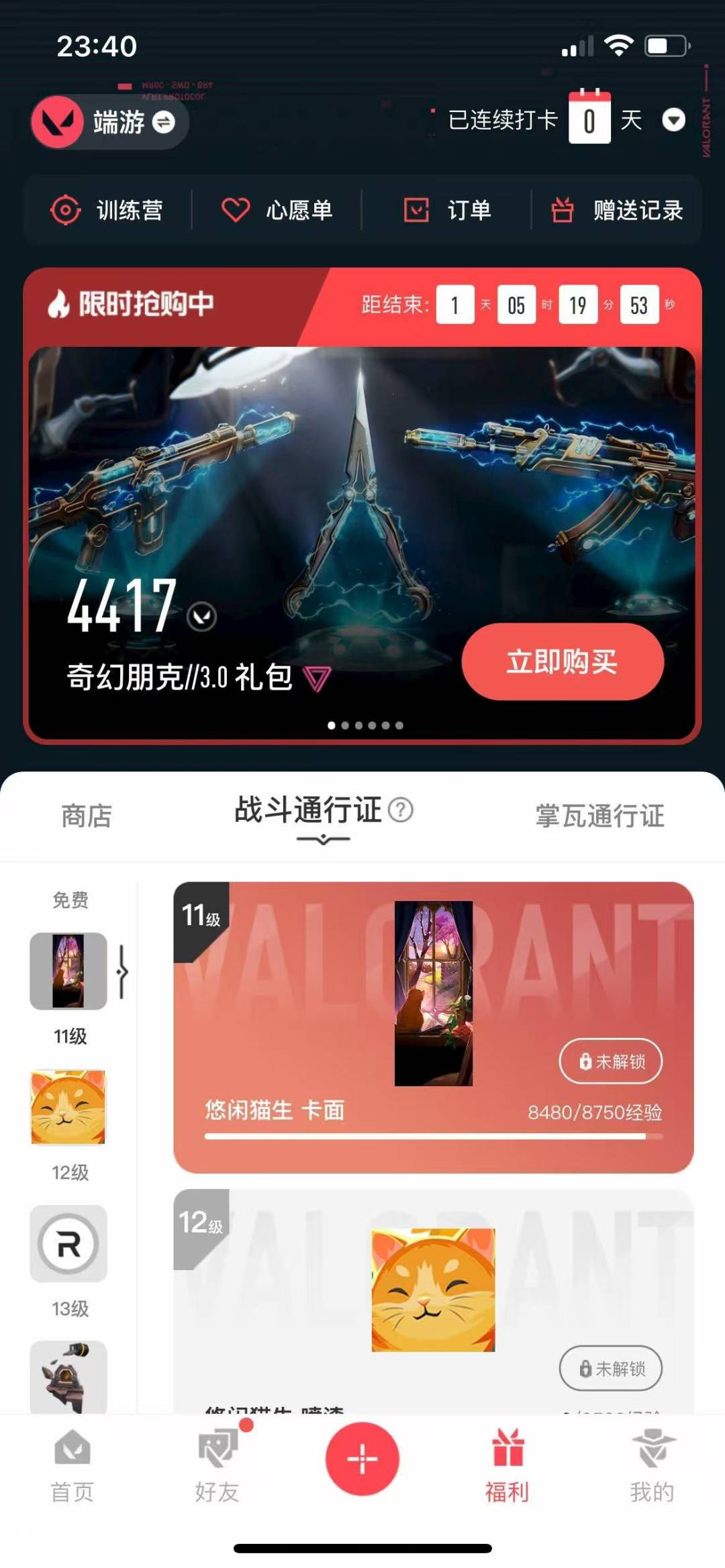Screen dimensions: 725x1568
Task: Tap the red plus button
Action: (362, 1459)
